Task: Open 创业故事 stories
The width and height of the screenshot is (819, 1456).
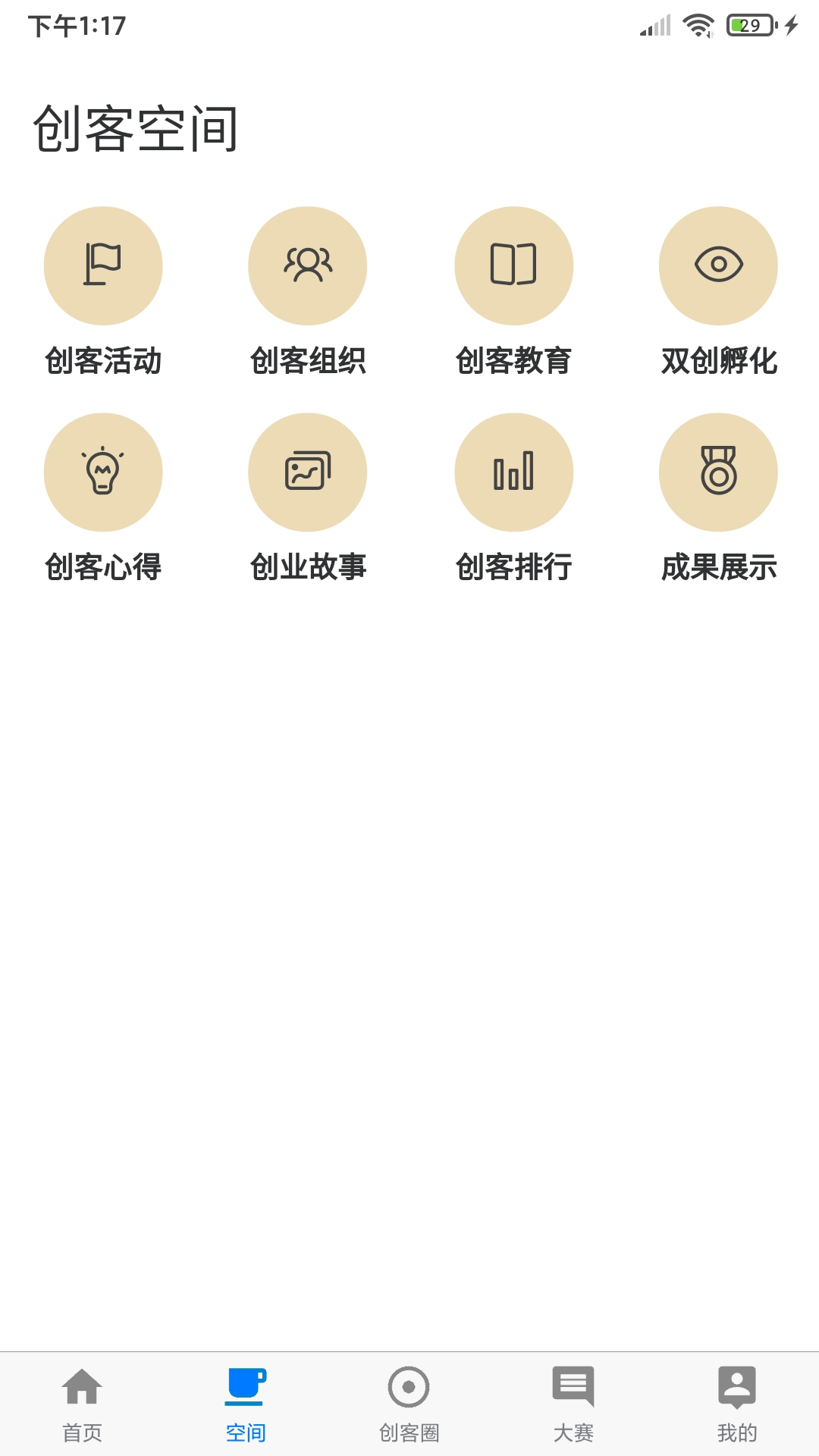Action: pyautogui.click(x=308, y=472)
